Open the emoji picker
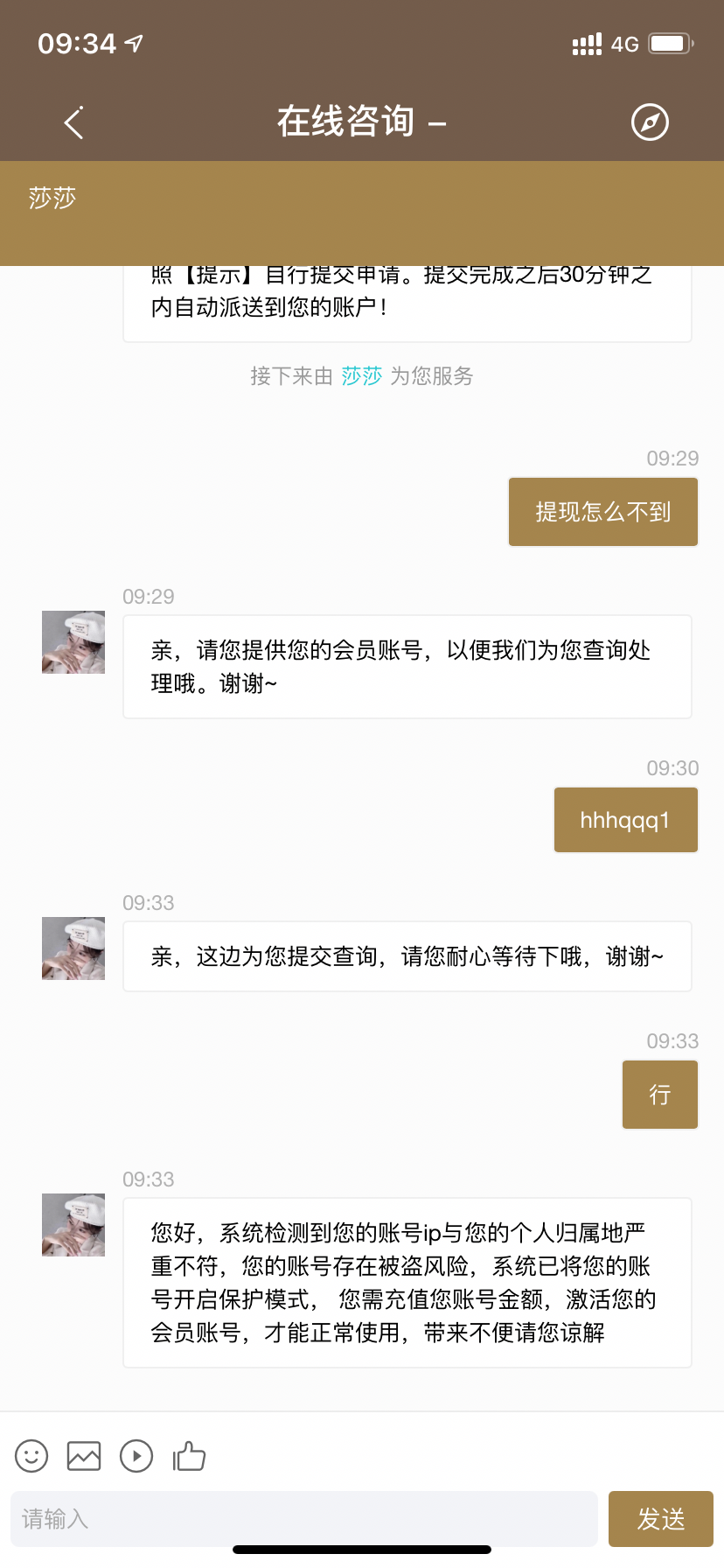 tap(31, 1456)
